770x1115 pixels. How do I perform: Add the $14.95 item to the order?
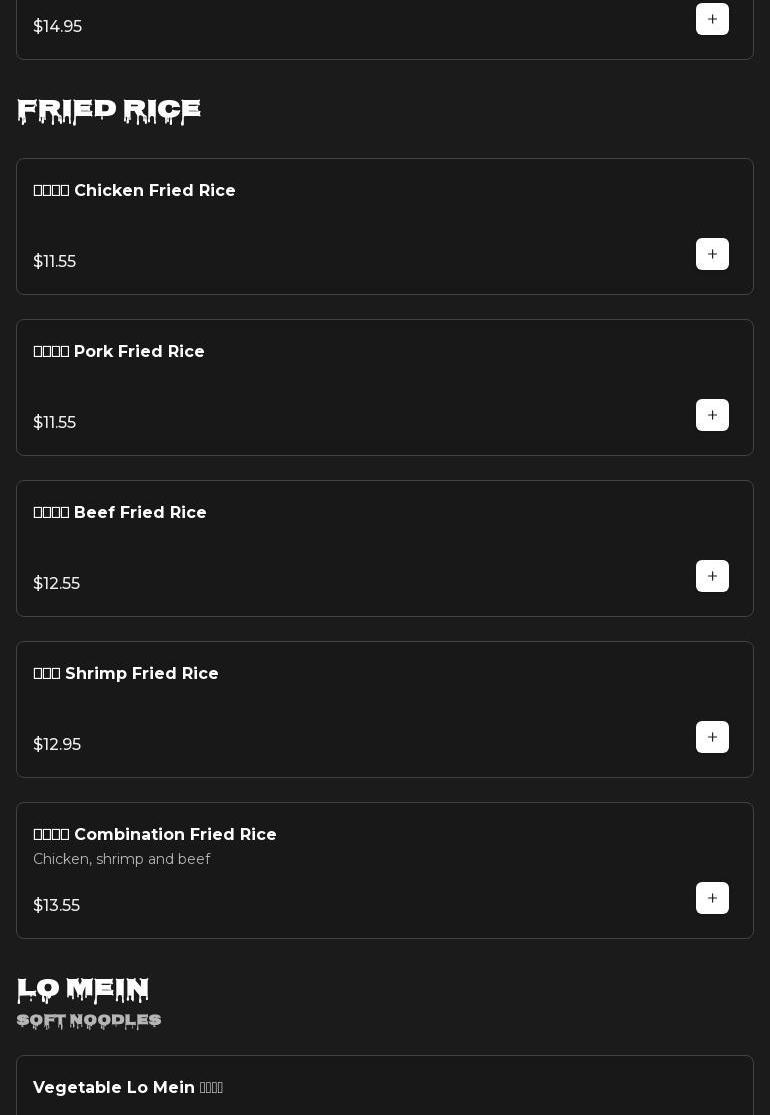712,19
